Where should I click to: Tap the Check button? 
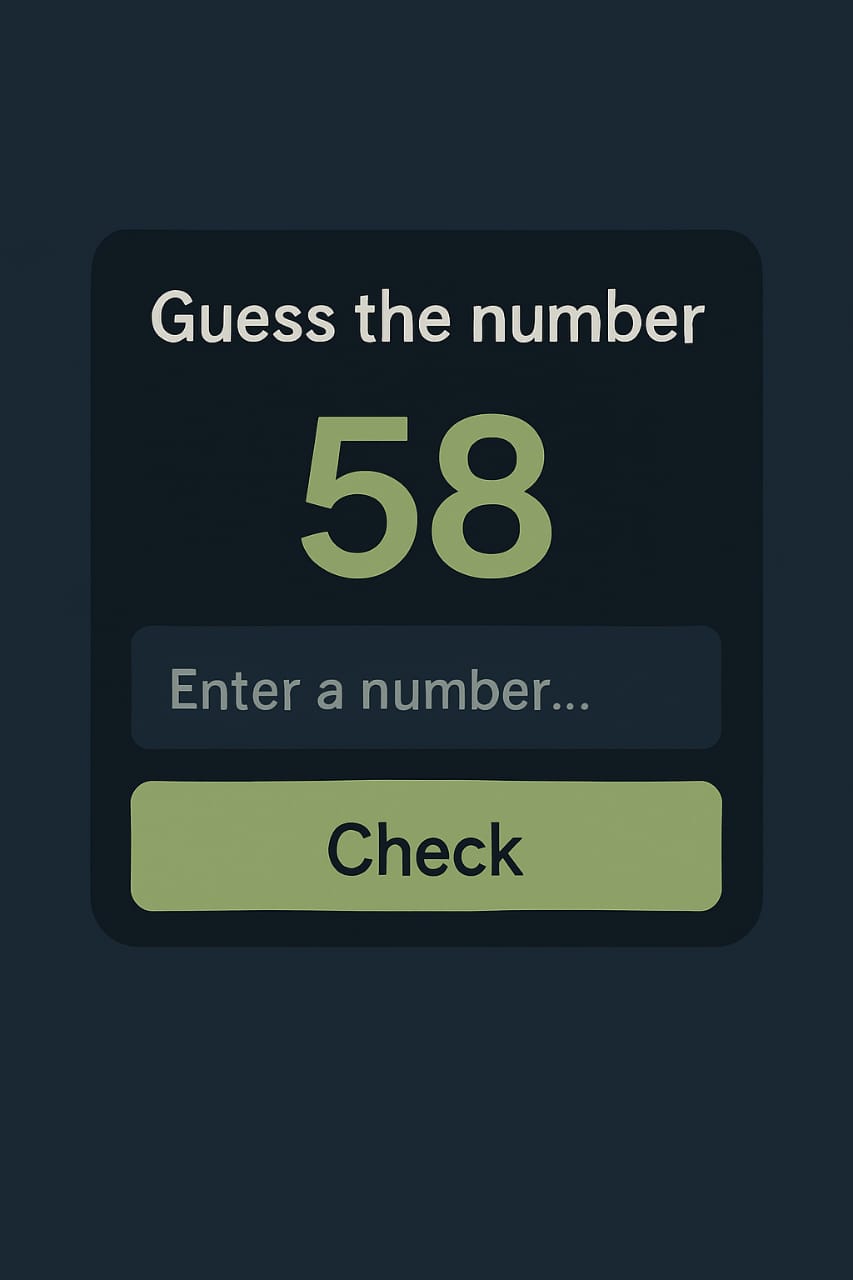point(426,846)
